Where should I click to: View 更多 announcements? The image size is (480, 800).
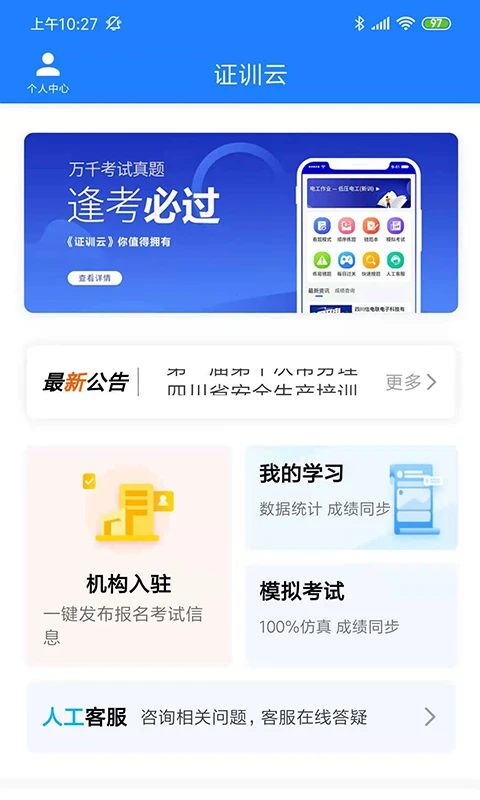[x=411, y=382]
